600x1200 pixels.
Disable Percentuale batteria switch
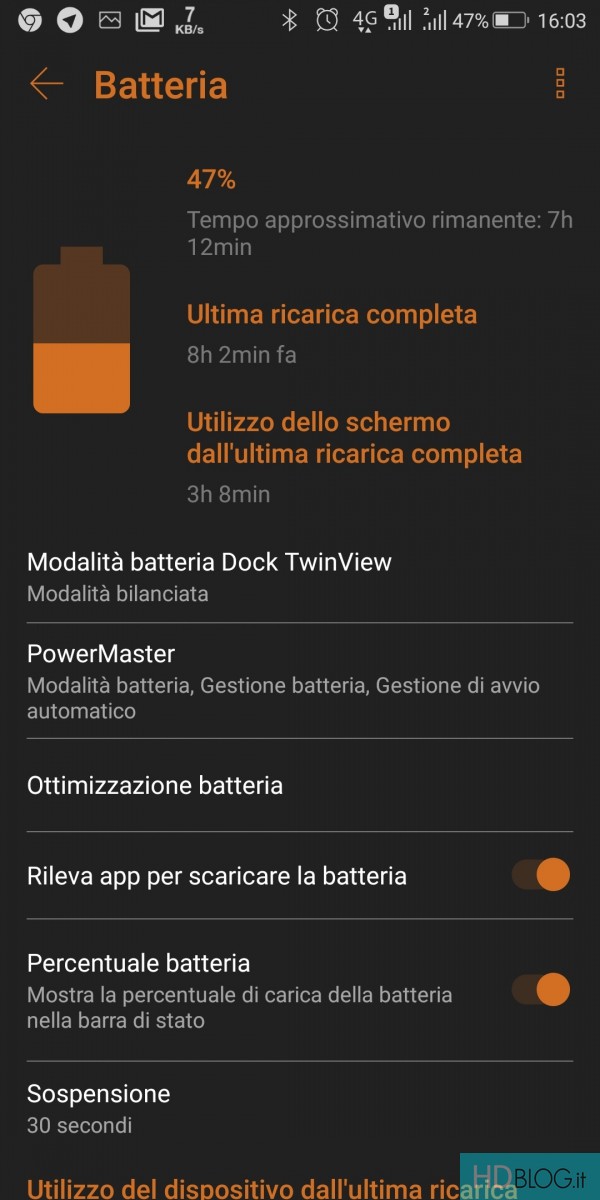click(x=541, y=990)
